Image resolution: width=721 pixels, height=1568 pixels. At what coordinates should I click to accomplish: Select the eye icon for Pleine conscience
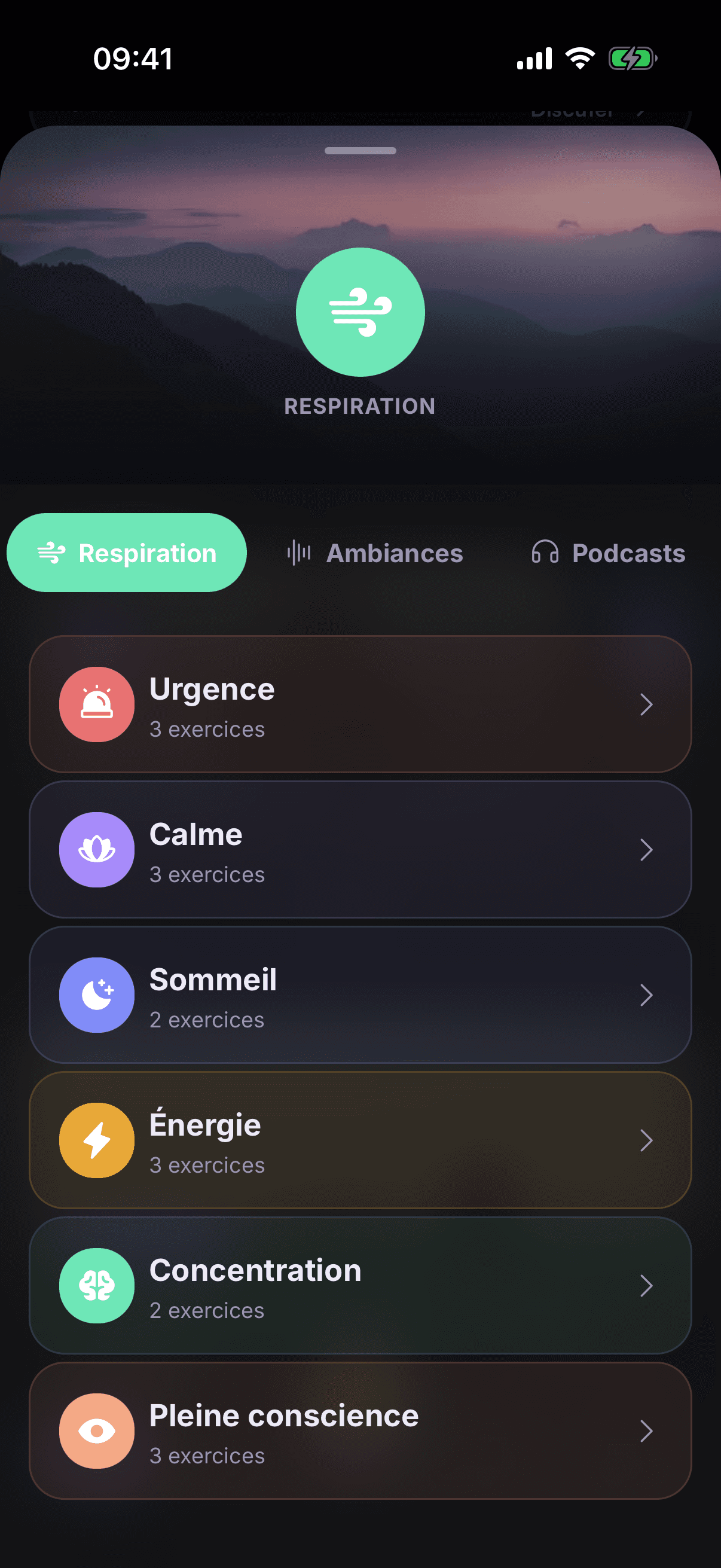click(x=96, y=1430)
